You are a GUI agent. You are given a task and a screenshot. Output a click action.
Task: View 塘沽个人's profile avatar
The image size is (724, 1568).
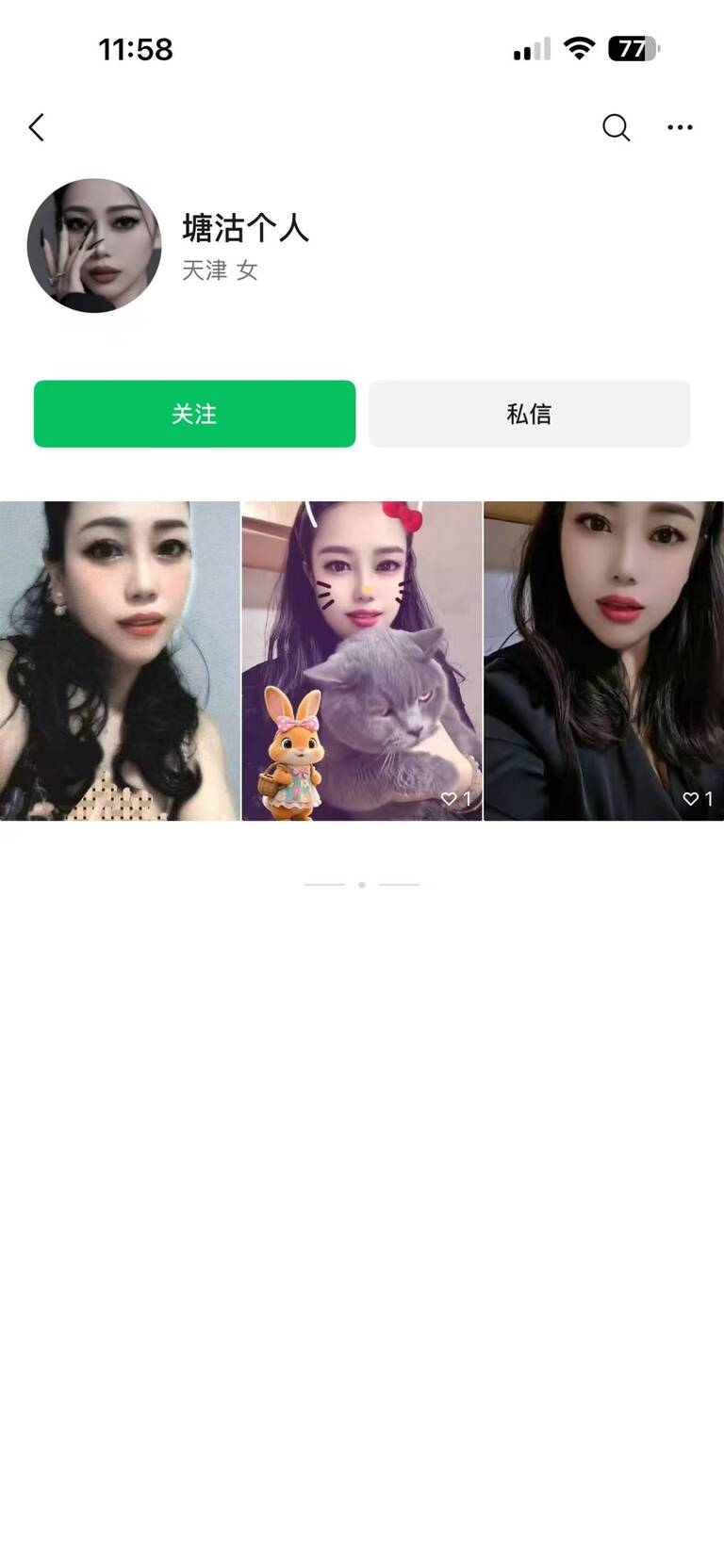[x=94, y=246]
